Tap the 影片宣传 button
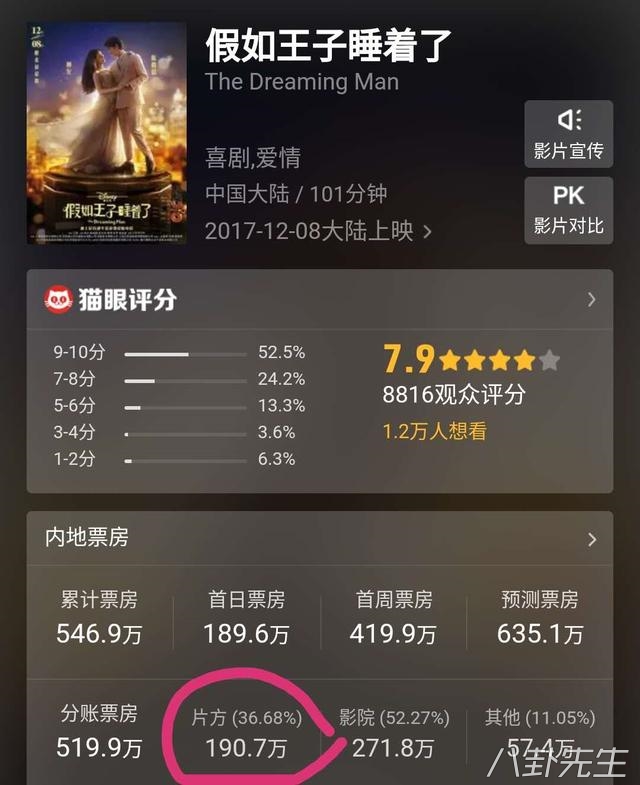Viewport: 640px width, 785px height. 568,134
